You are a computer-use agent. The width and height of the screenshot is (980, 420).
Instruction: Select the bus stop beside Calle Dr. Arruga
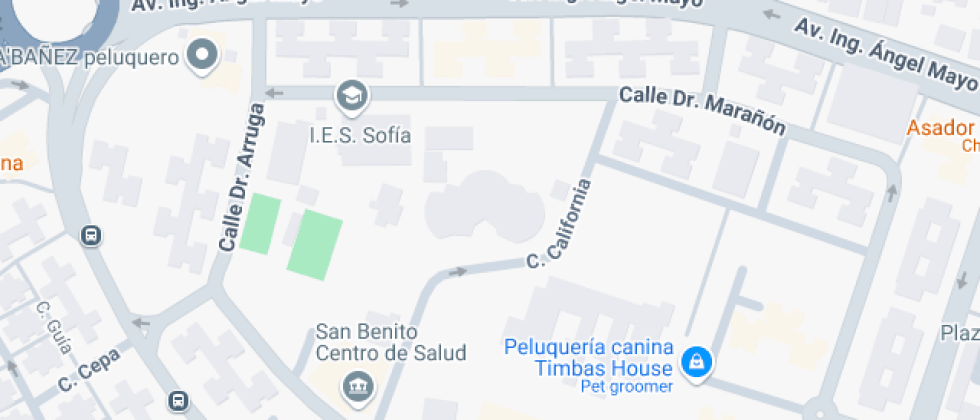[x=90, y=236]
